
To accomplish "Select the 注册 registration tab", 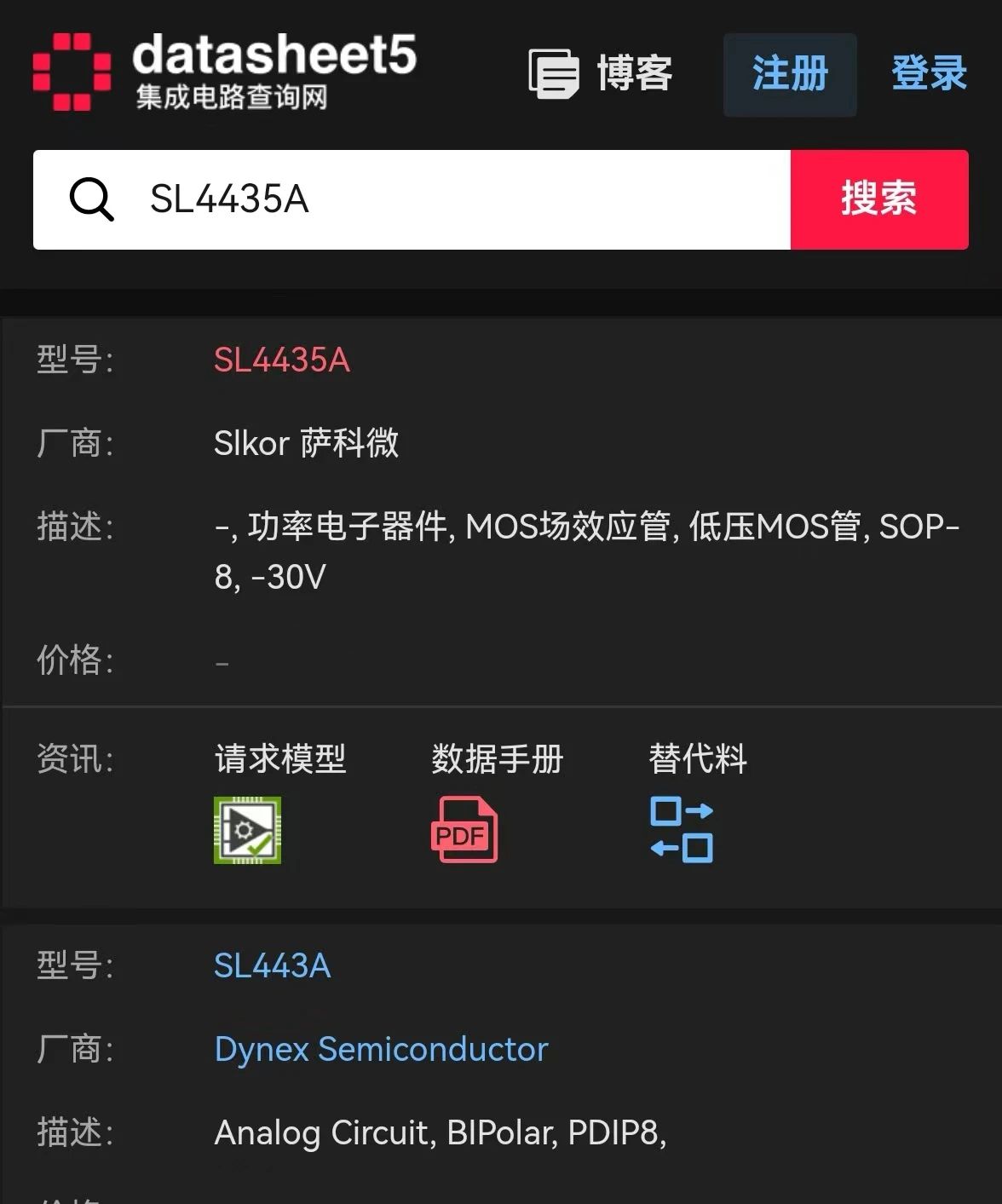I will 788,74.
